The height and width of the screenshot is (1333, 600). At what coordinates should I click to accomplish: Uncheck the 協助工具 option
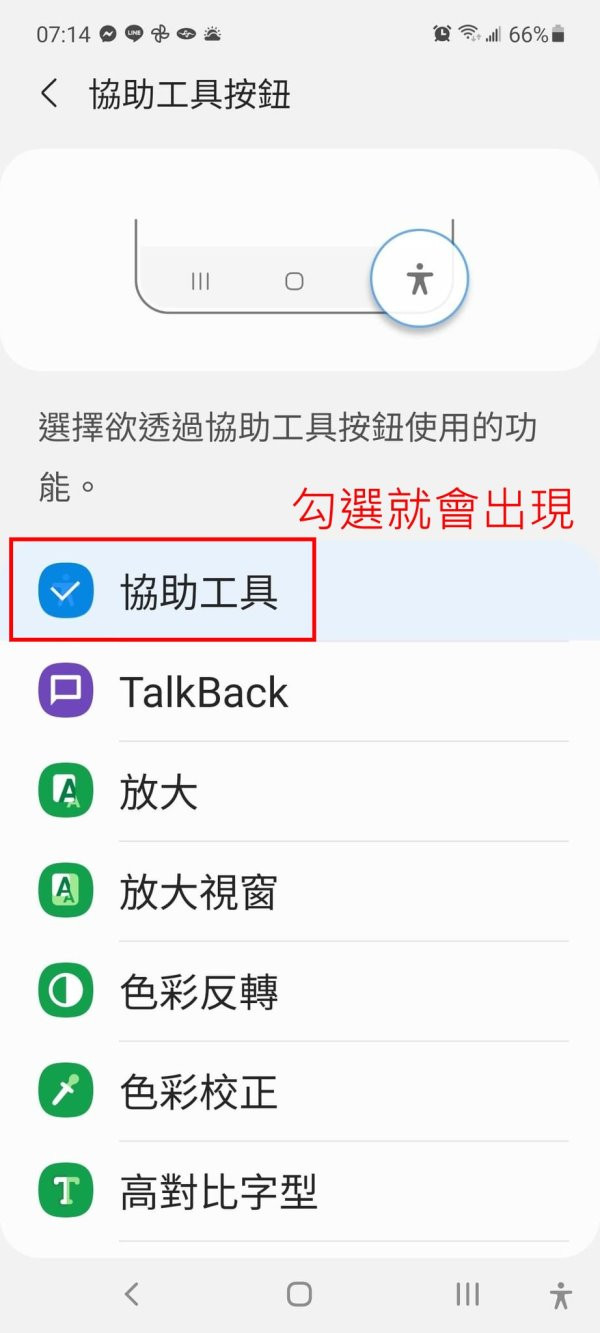[66, 592]
